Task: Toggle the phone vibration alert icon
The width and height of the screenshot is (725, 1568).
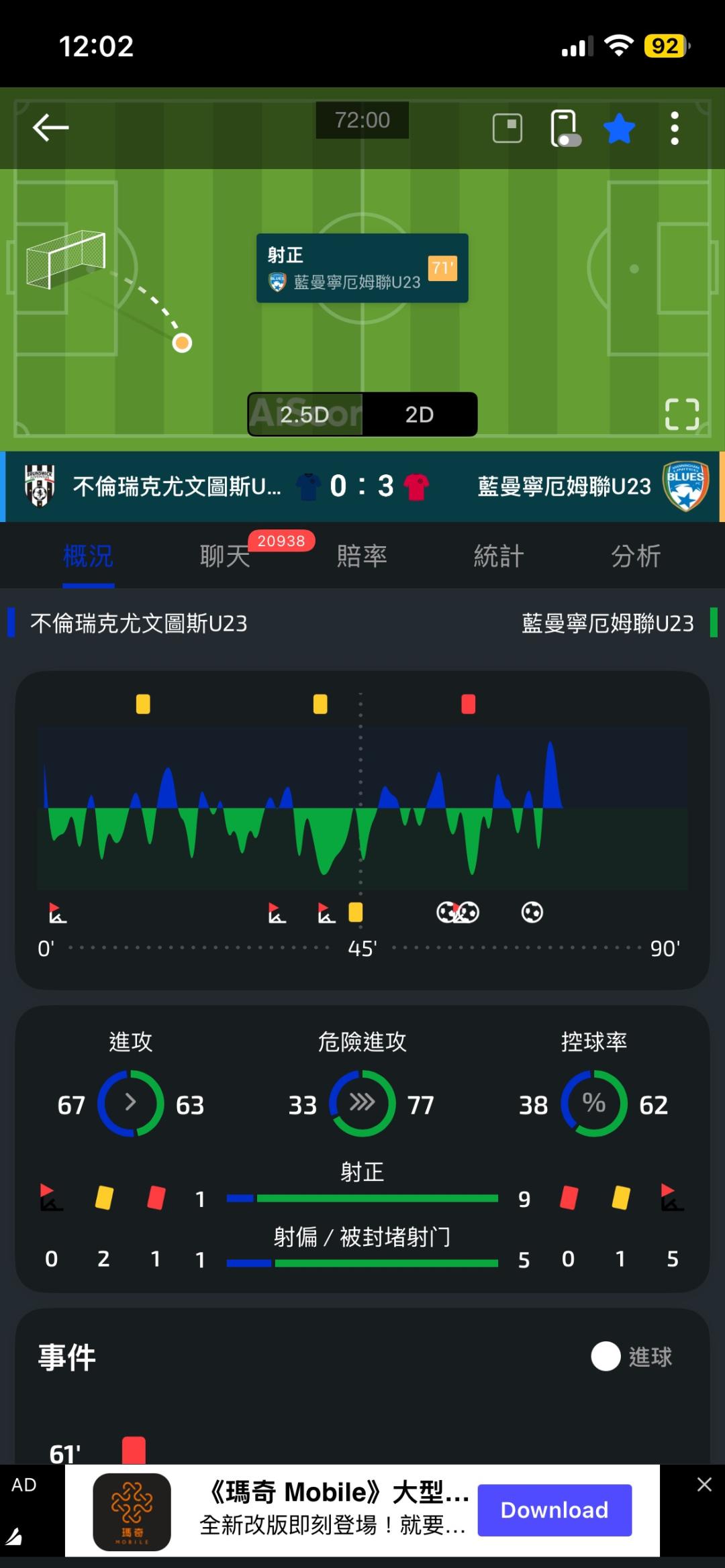Action: 565,128
